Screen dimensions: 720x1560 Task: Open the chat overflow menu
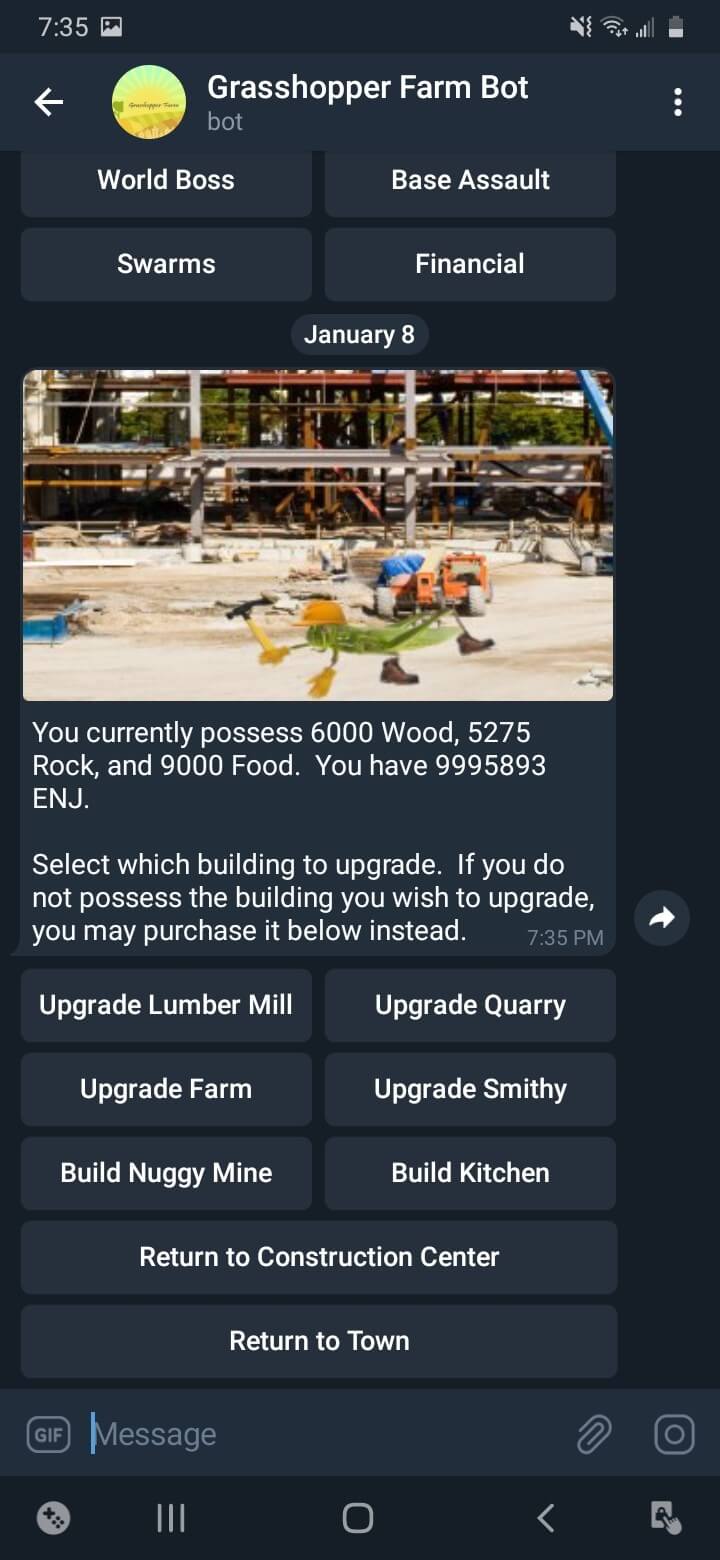tap(678, 102)
